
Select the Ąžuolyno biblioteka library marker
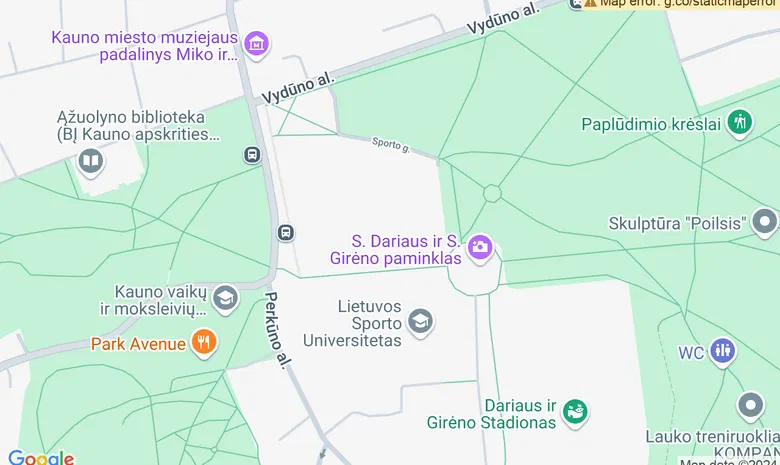pyautogui.click(x=91, y=160)
